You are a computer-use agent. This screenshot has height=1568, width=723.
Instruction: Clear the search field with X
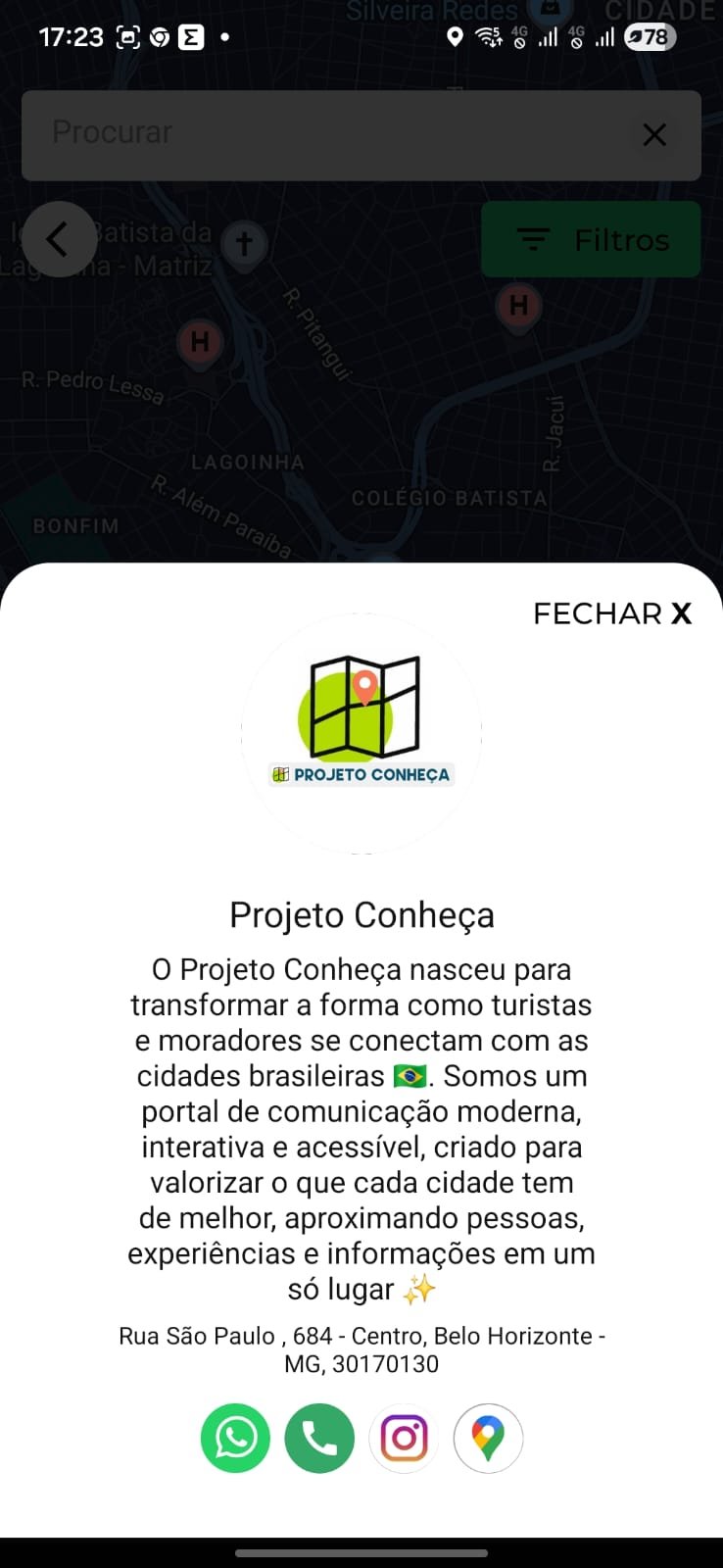tap(654, 134)
